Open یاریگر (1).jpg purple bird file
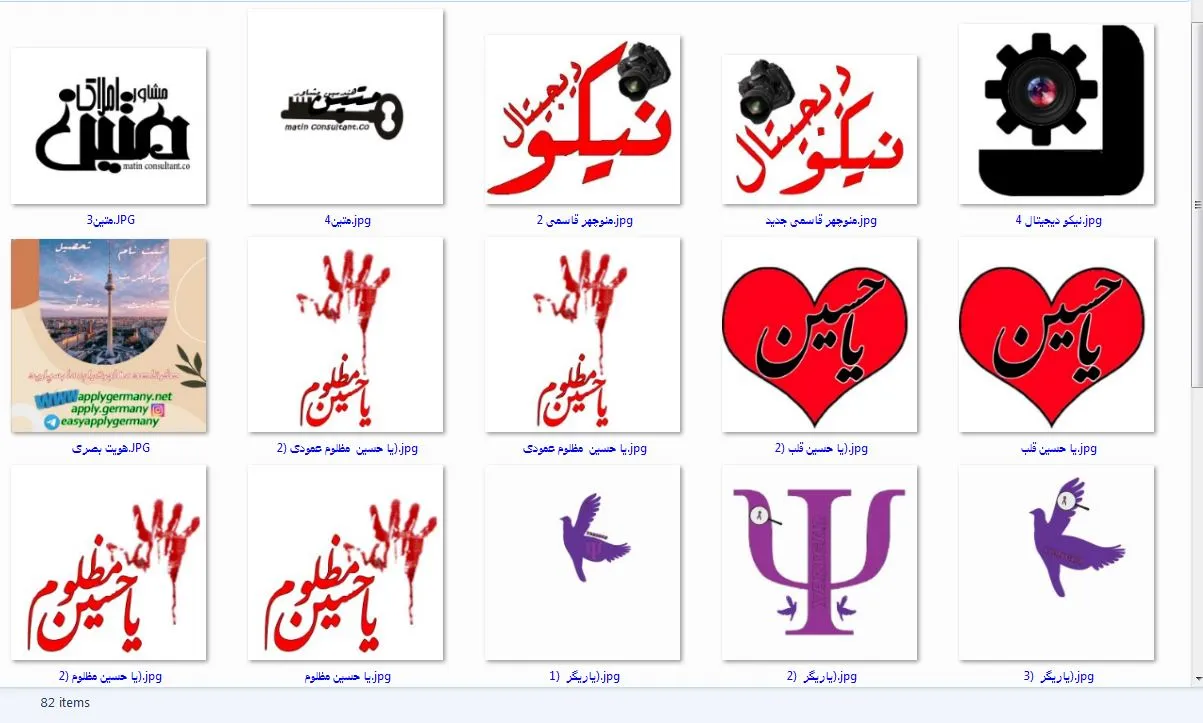Viewport: 1203px width, 723px height. point(582,563)
